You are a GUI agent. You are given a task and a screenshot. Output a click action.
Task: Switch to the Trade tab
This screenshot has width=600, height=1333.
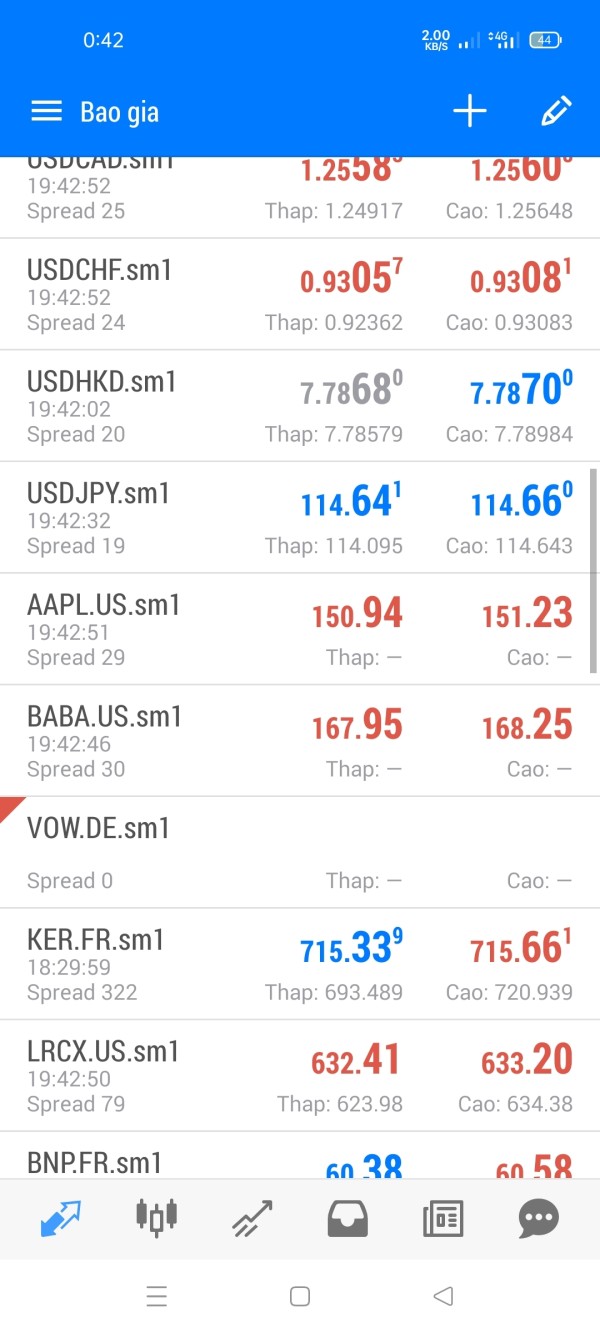[x=252, y=1218]
